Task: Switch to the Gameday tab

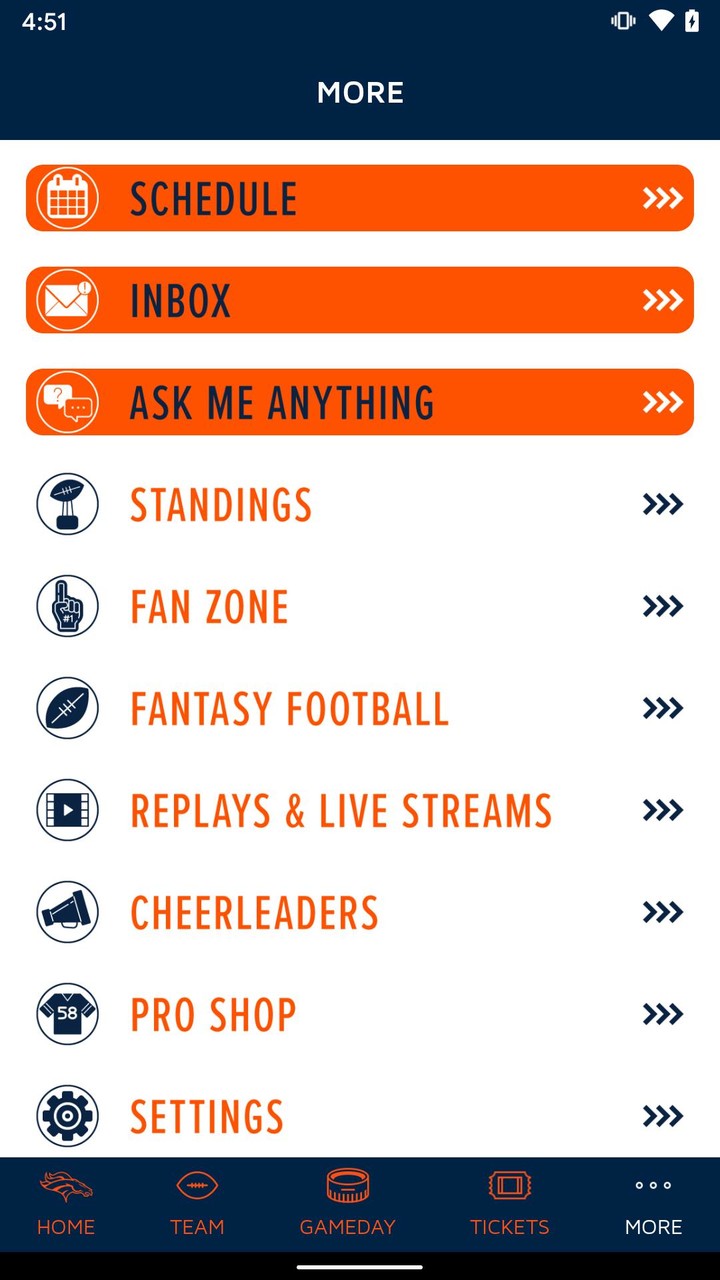Action: pyautogui.click(x=347, y=1200)
